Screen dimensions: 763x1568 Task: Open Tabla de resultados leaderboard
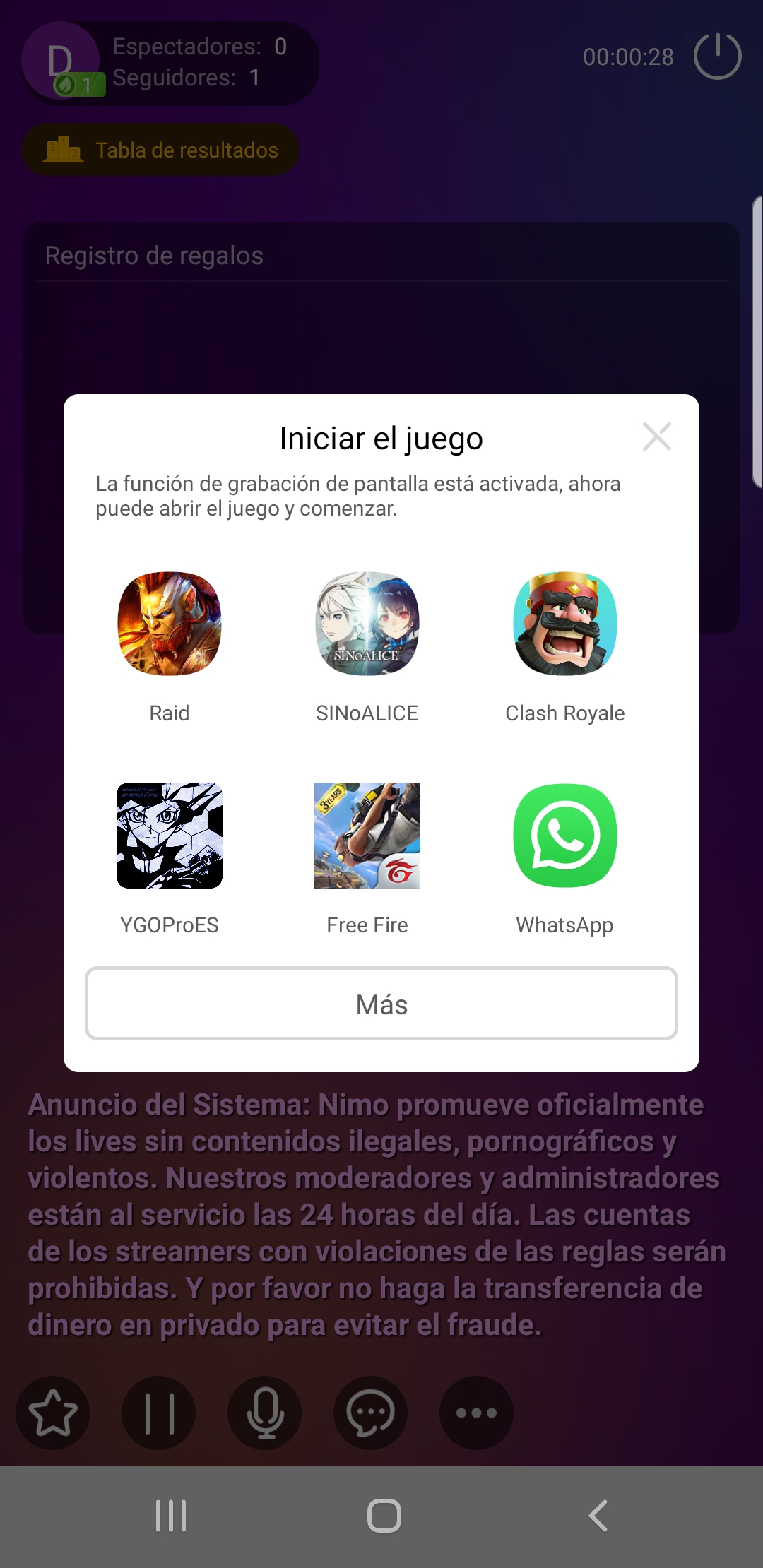[160, 150]
